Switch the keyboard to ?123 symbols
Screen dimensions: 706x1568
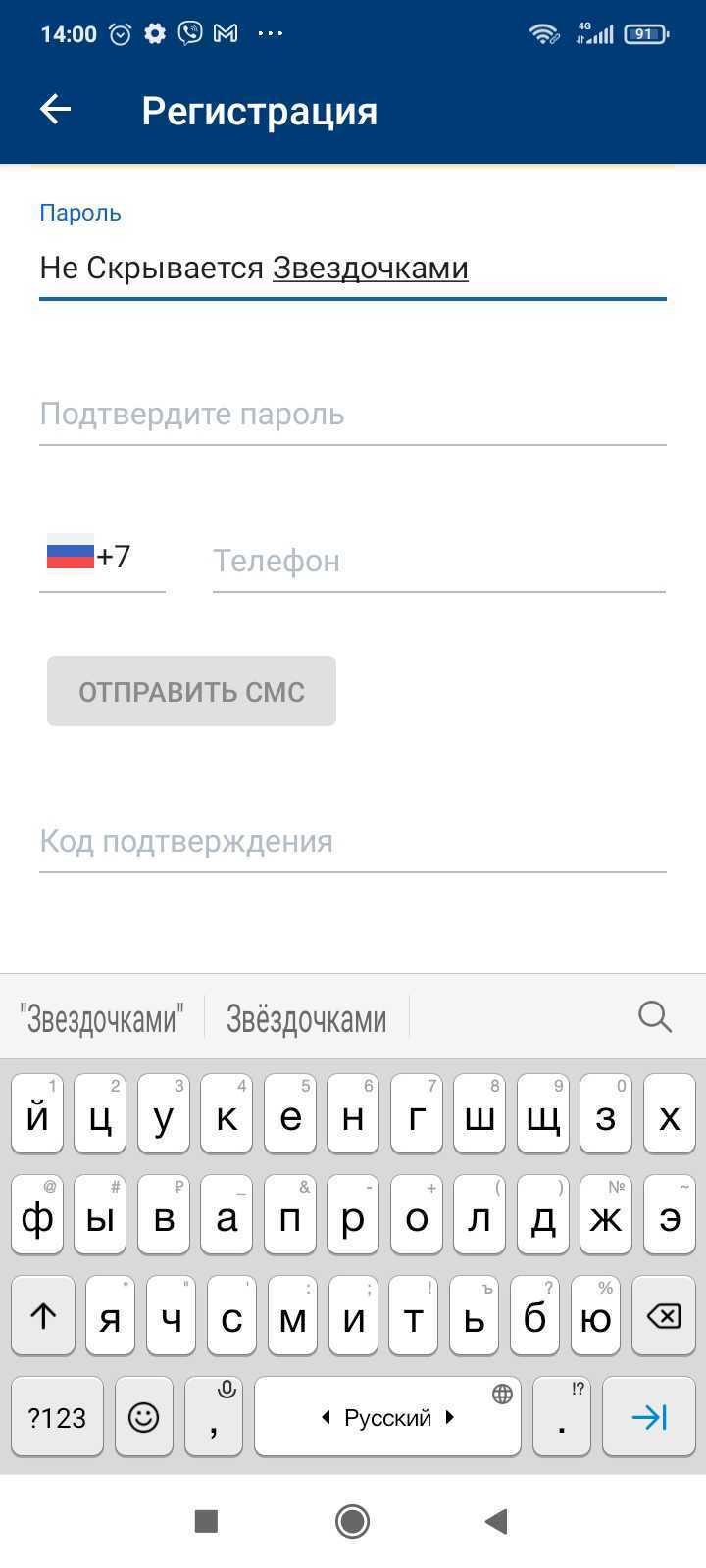(57, 1417)
